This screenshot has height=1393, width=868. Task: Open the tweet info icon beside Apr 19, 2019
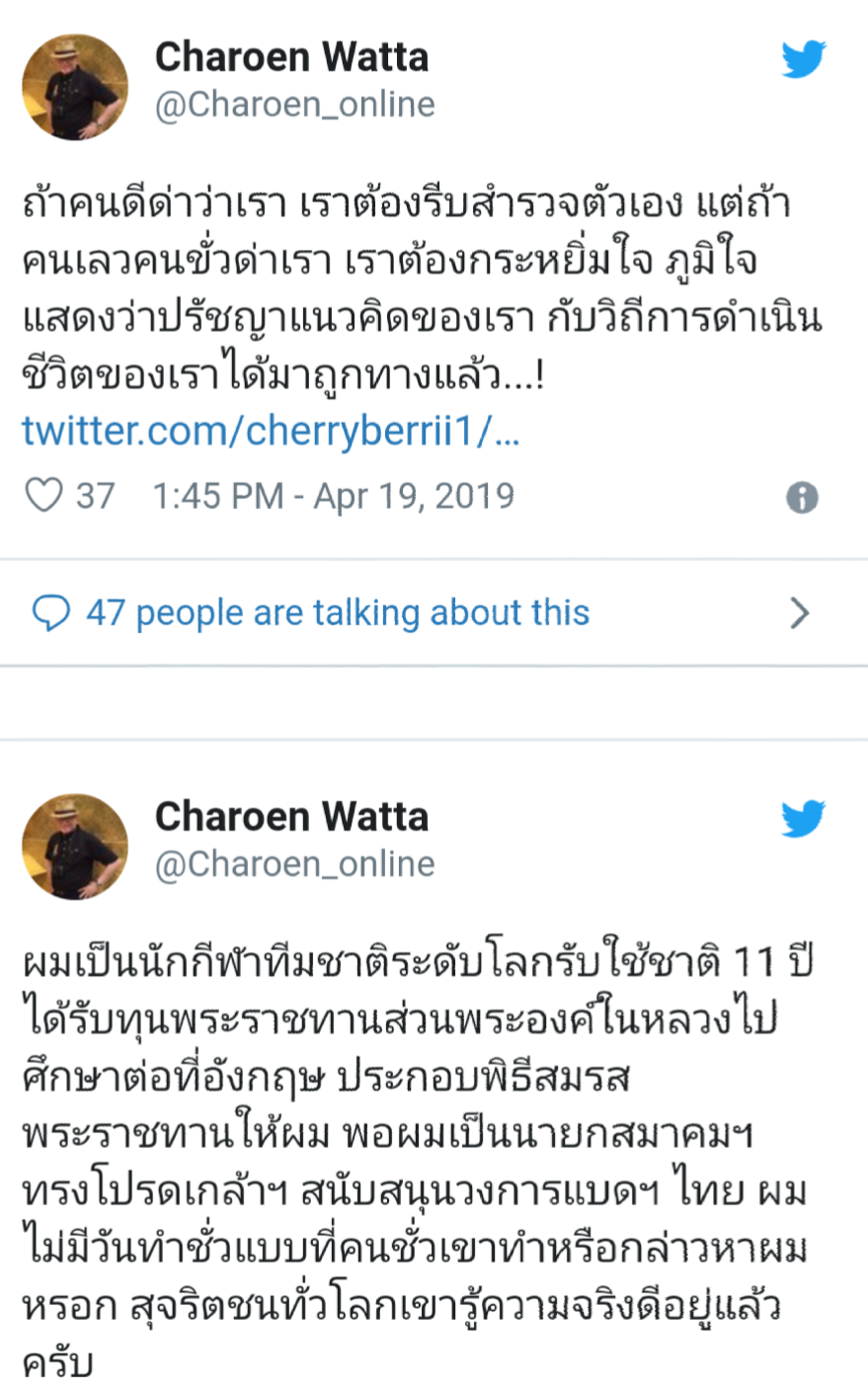coord(801,498)
